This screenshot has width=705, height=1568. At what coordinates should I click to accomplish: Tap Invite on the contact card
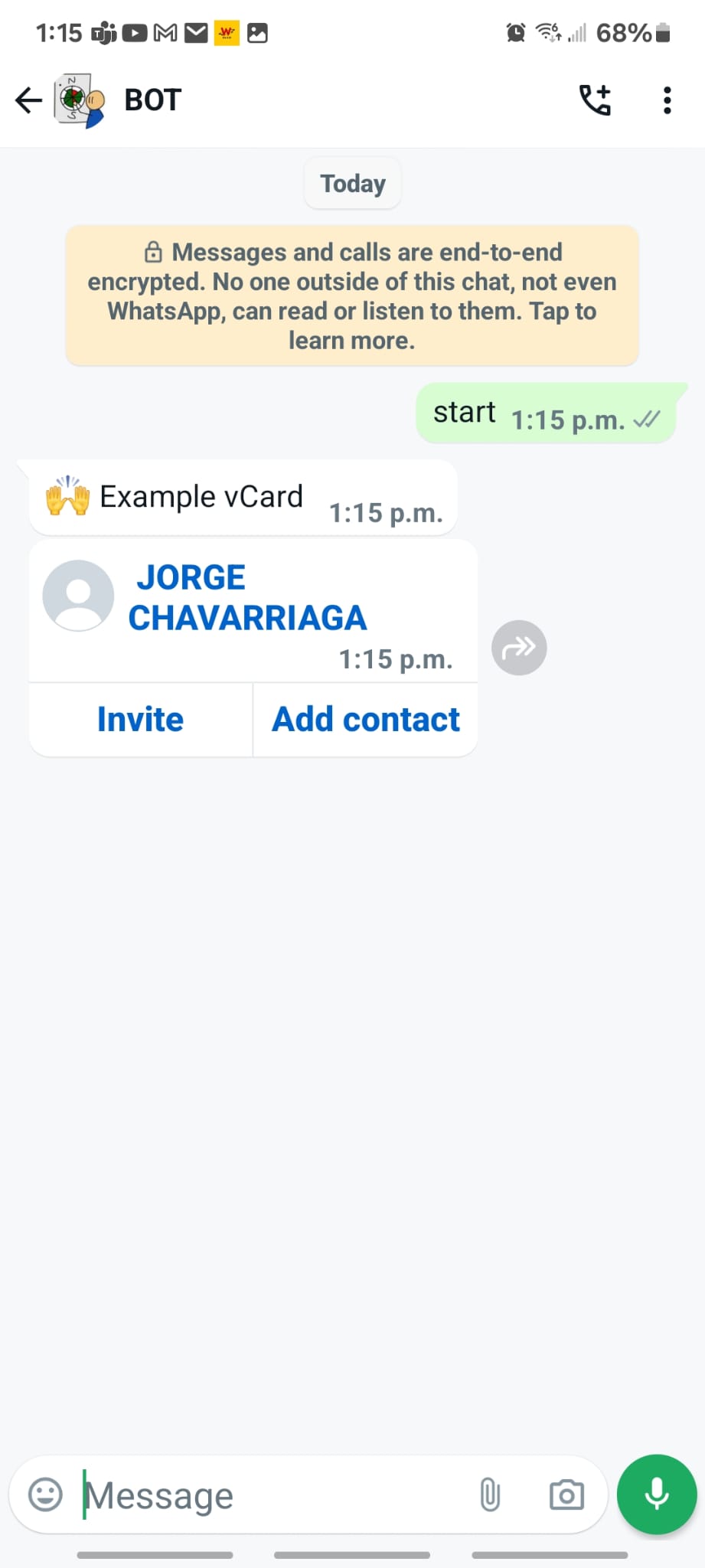141,720
